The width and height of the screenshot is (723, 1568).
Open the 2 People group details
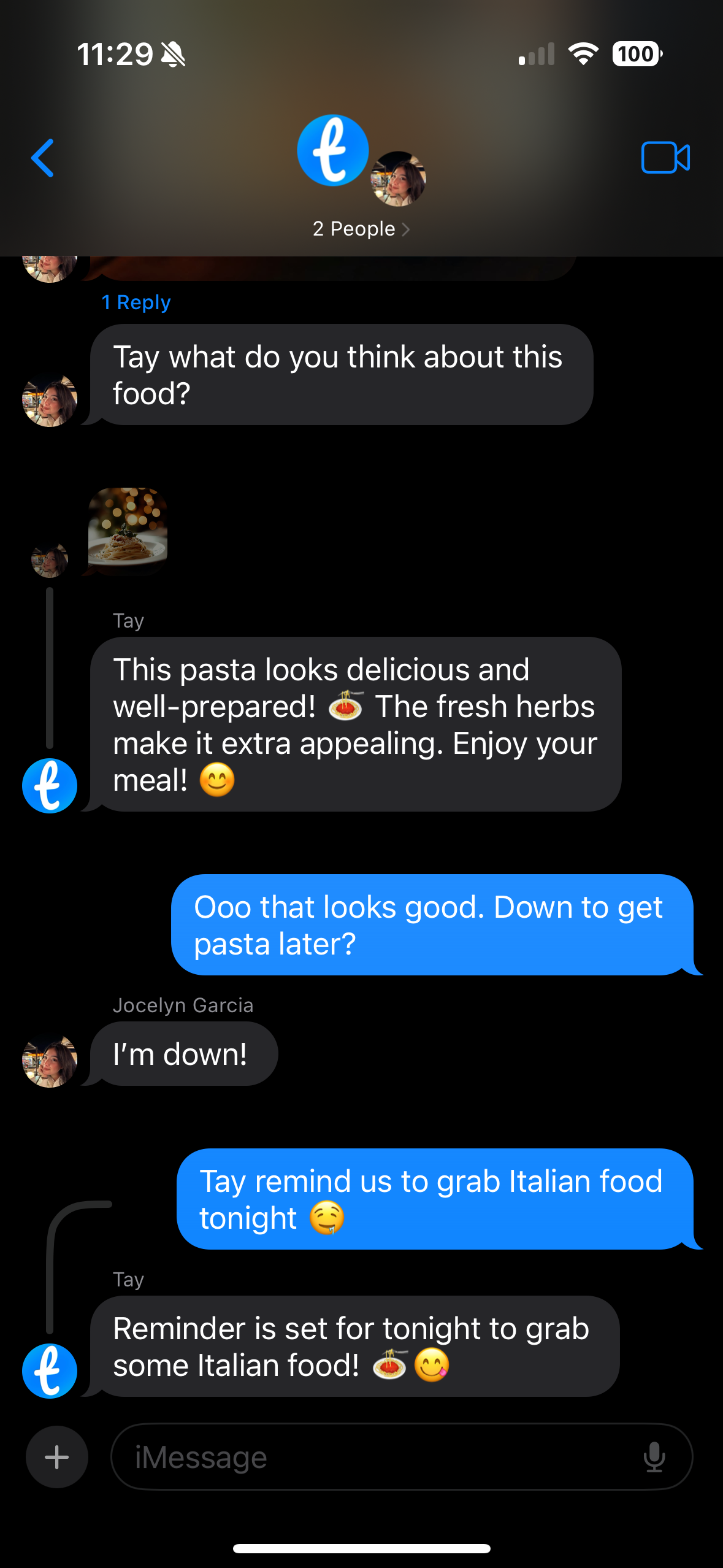(x=361, y=229)
